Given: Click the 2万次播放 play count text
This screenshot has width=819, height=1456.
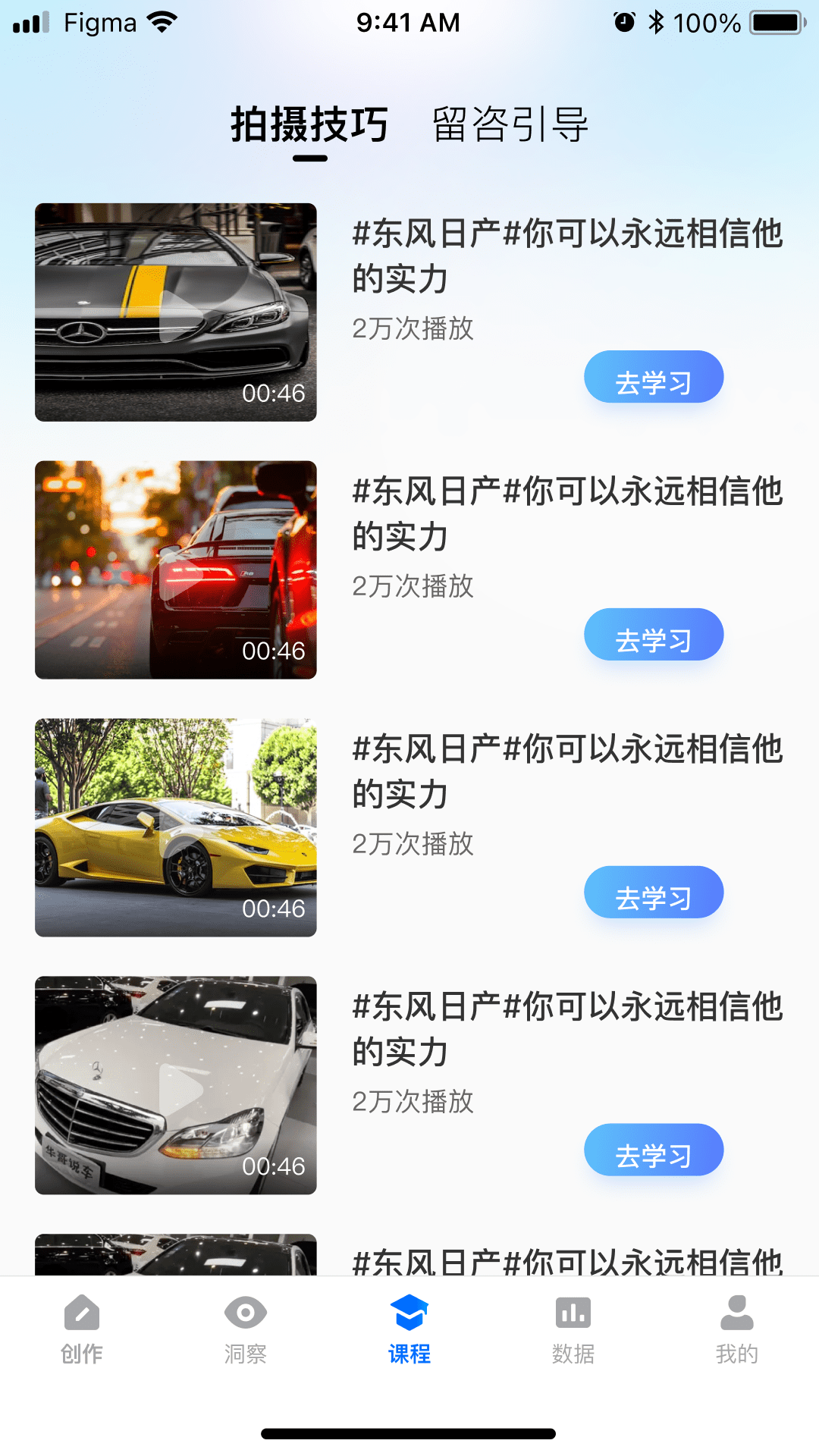Looking at the screenshot, I should coord(414,329).
